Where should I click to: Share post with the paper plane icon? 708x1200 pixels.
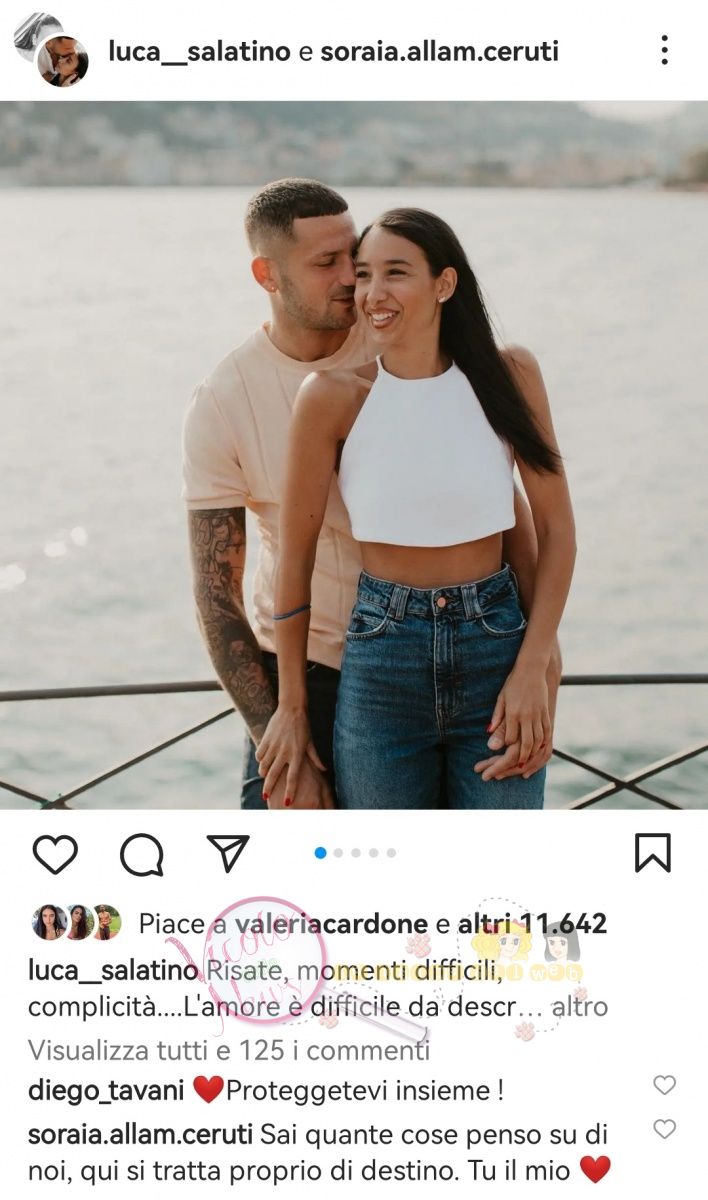pyautogui.click(x=227, y=853)
